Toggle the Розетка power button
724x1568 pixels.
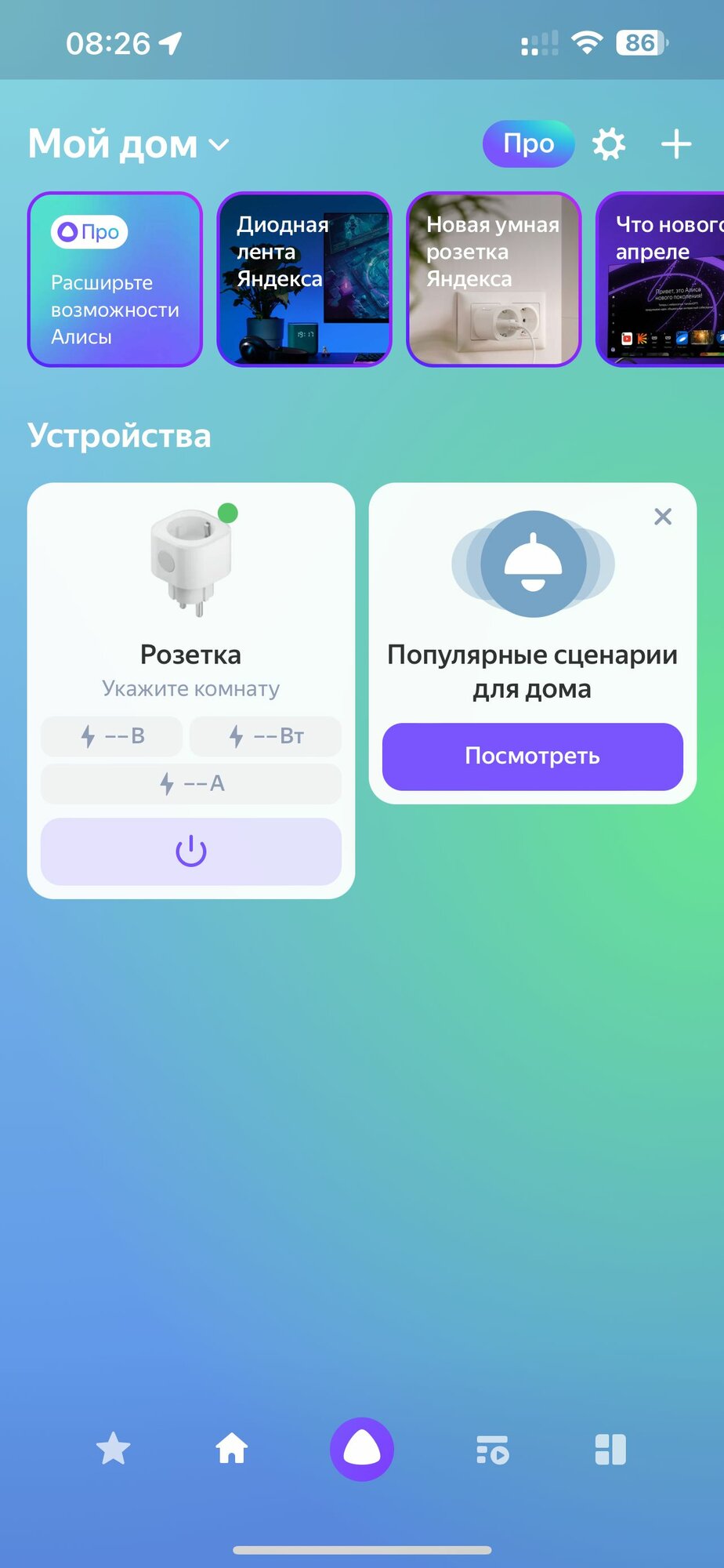(190, 851)
